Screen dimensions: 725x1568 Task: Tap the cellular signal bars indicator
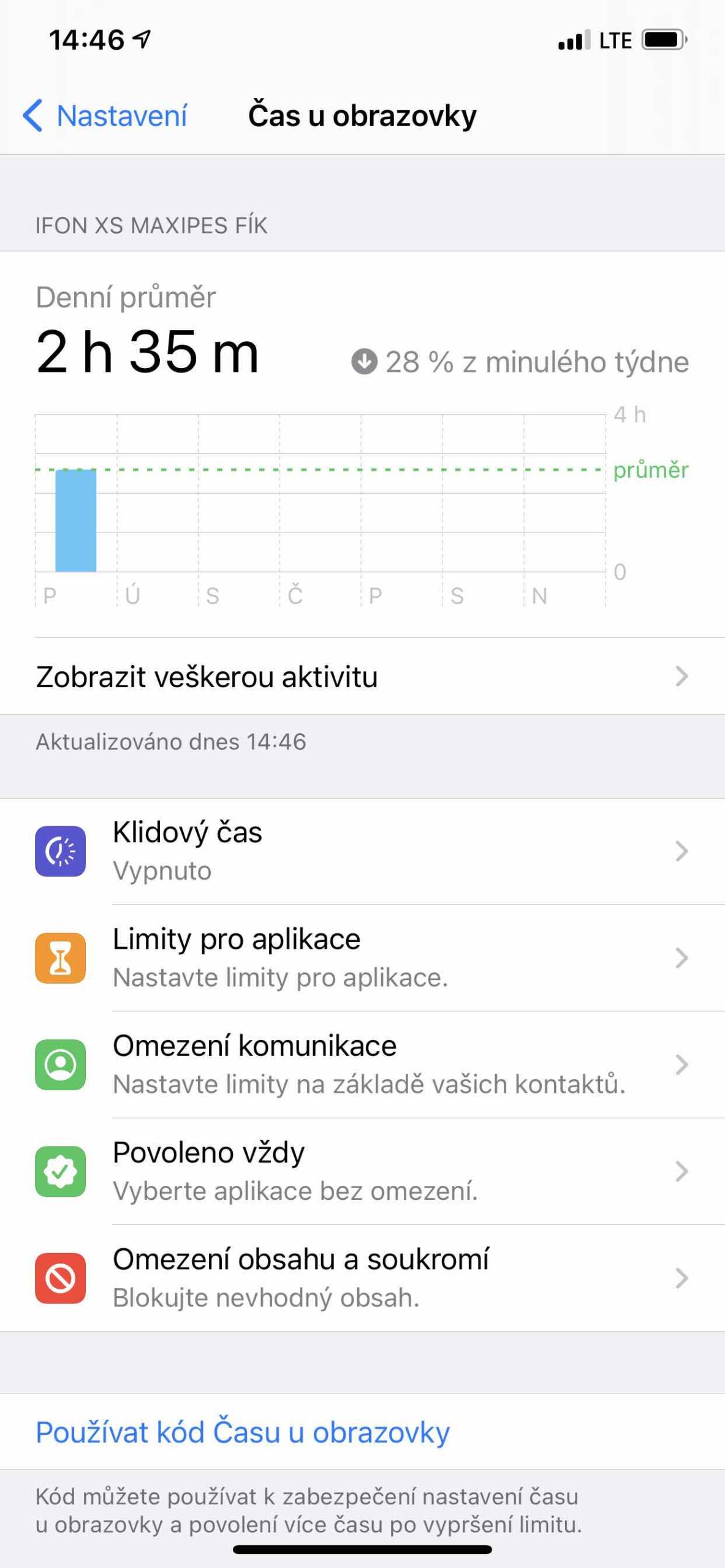[573, 40]
